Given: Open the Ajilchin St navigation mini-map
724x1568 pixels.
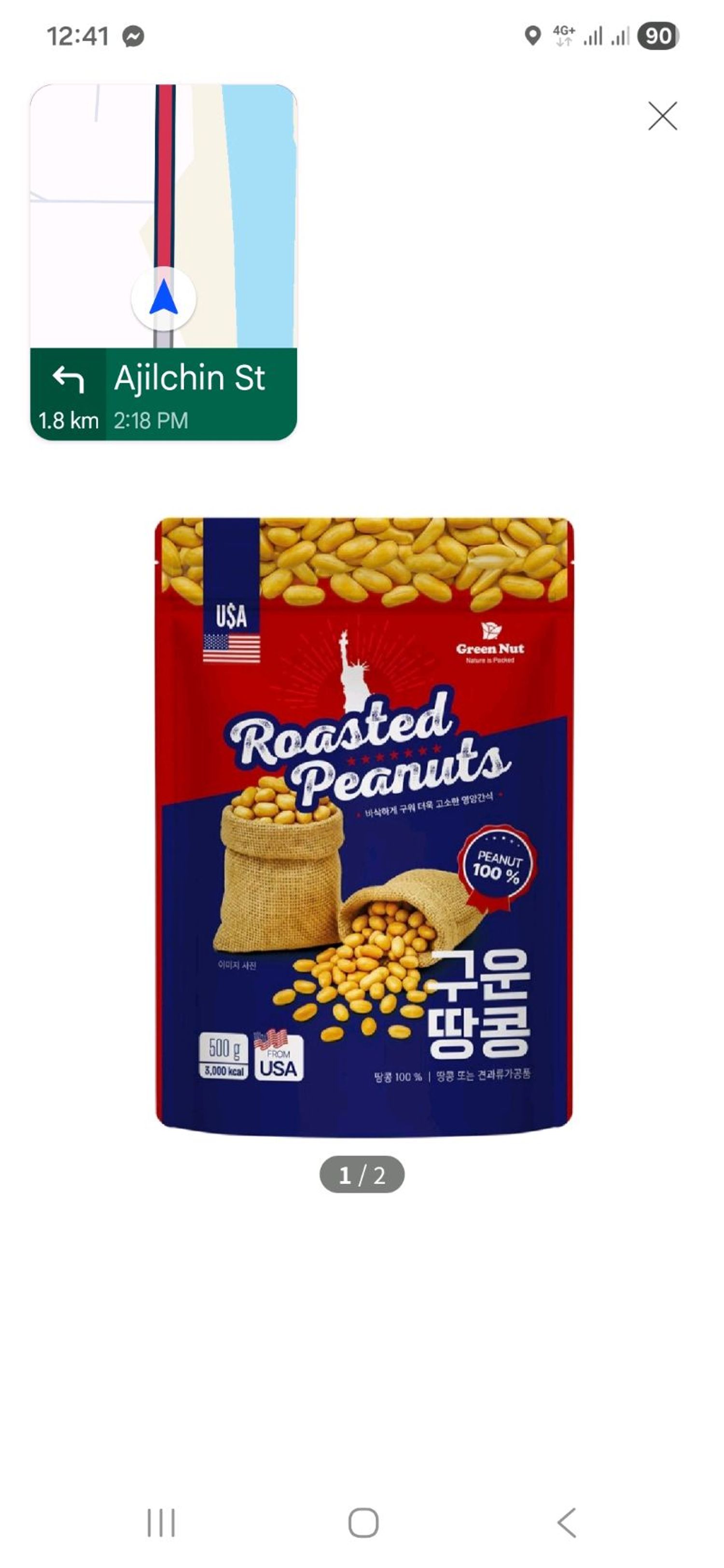Looking at the screenshot, I should coord(163,262).
